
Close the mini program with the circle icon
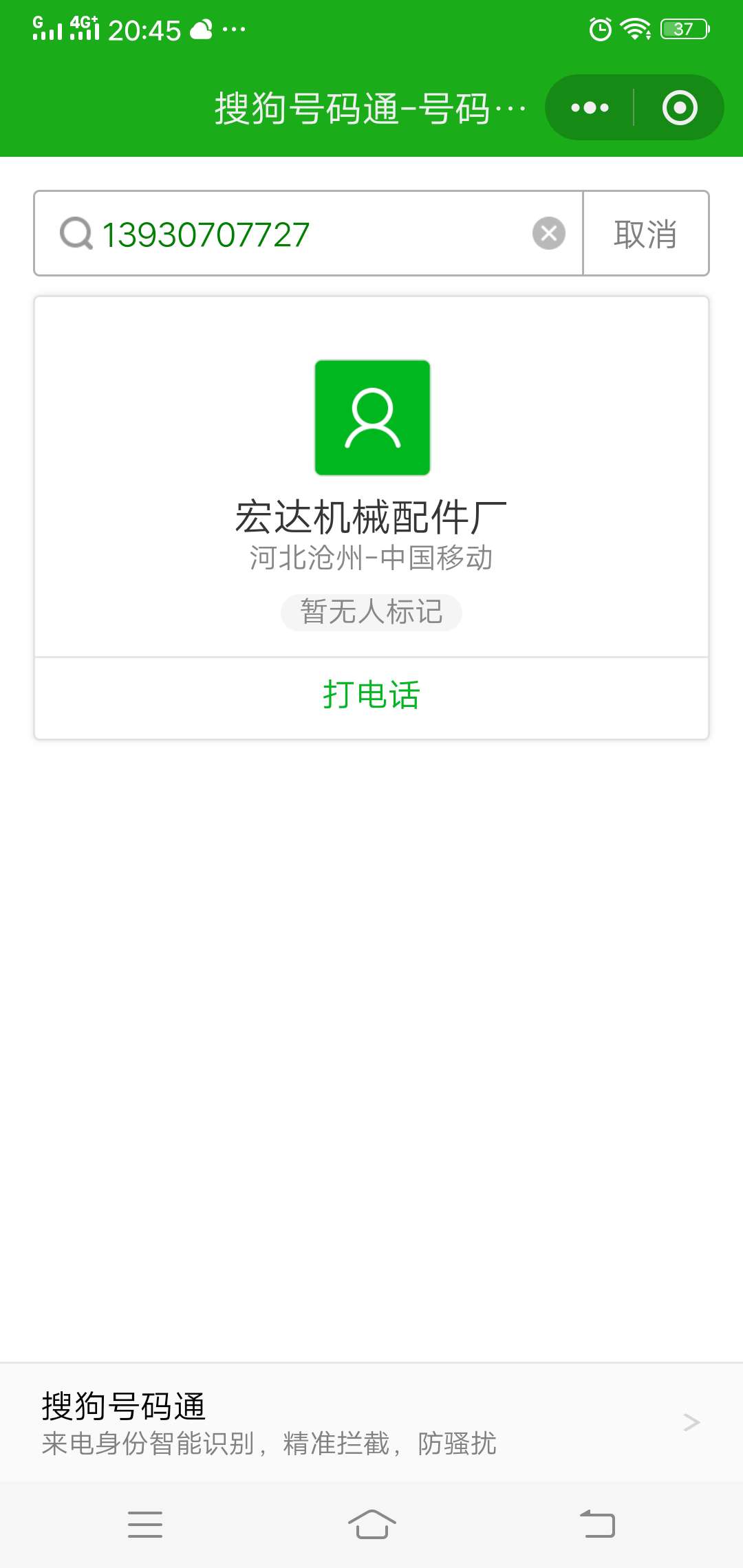click(680, 108)
